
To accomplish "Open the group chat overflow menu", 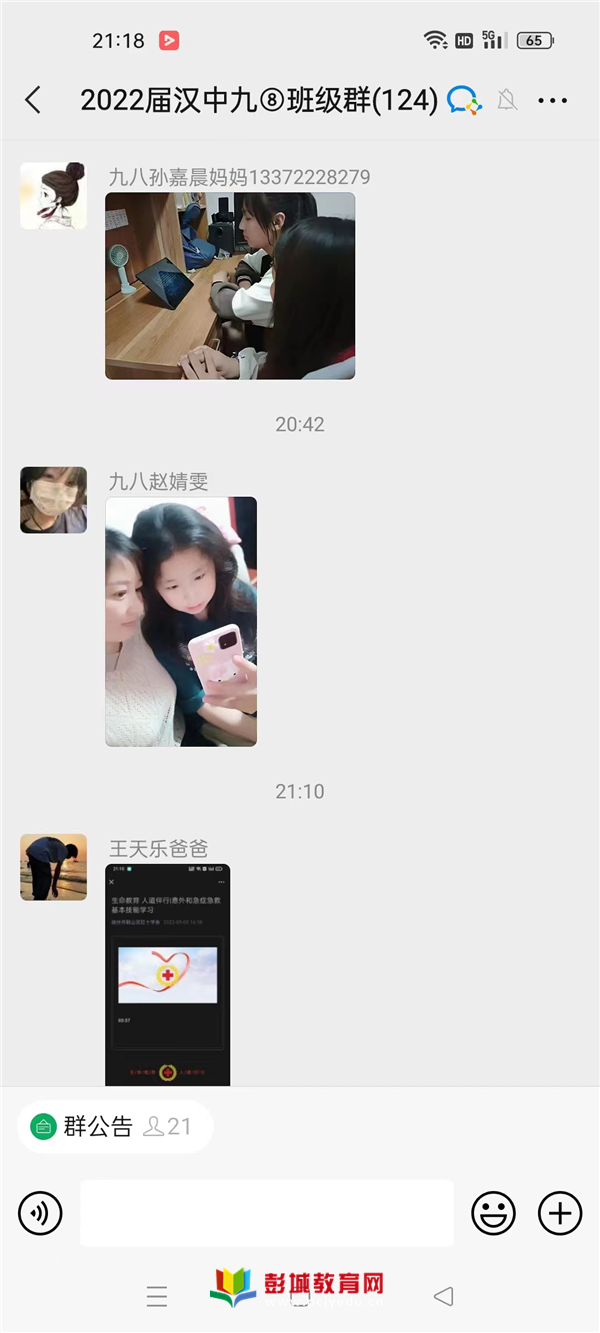I will [x=552, y=100].
